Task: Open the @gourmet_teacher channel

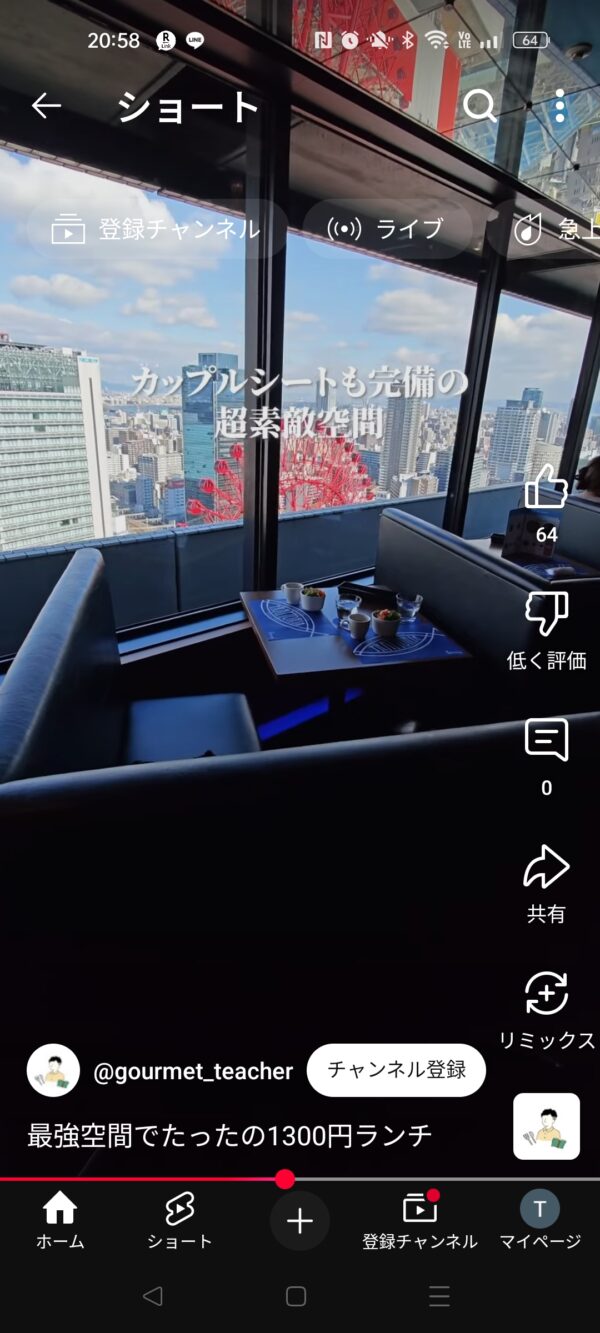Action: click(x=193, y=1071)
